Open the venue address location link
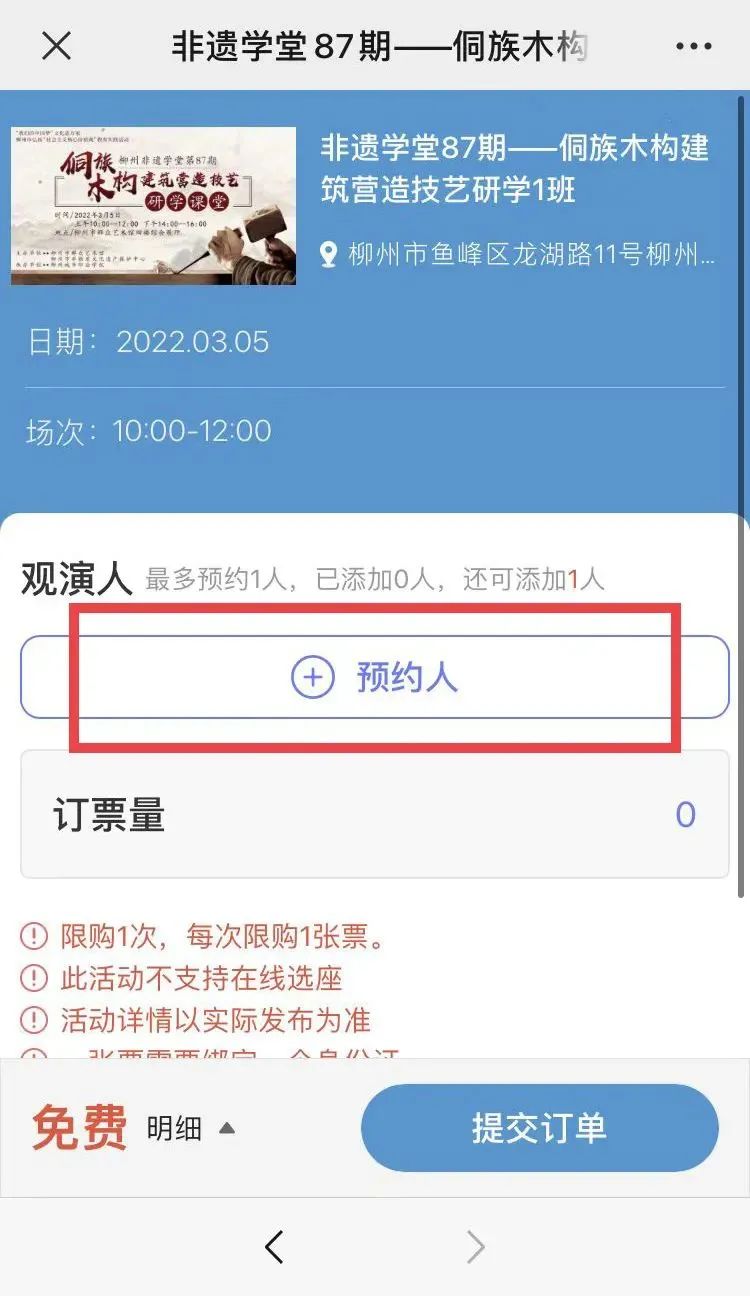This screenshot has height=1296, width=750. [x=518, y=254]
